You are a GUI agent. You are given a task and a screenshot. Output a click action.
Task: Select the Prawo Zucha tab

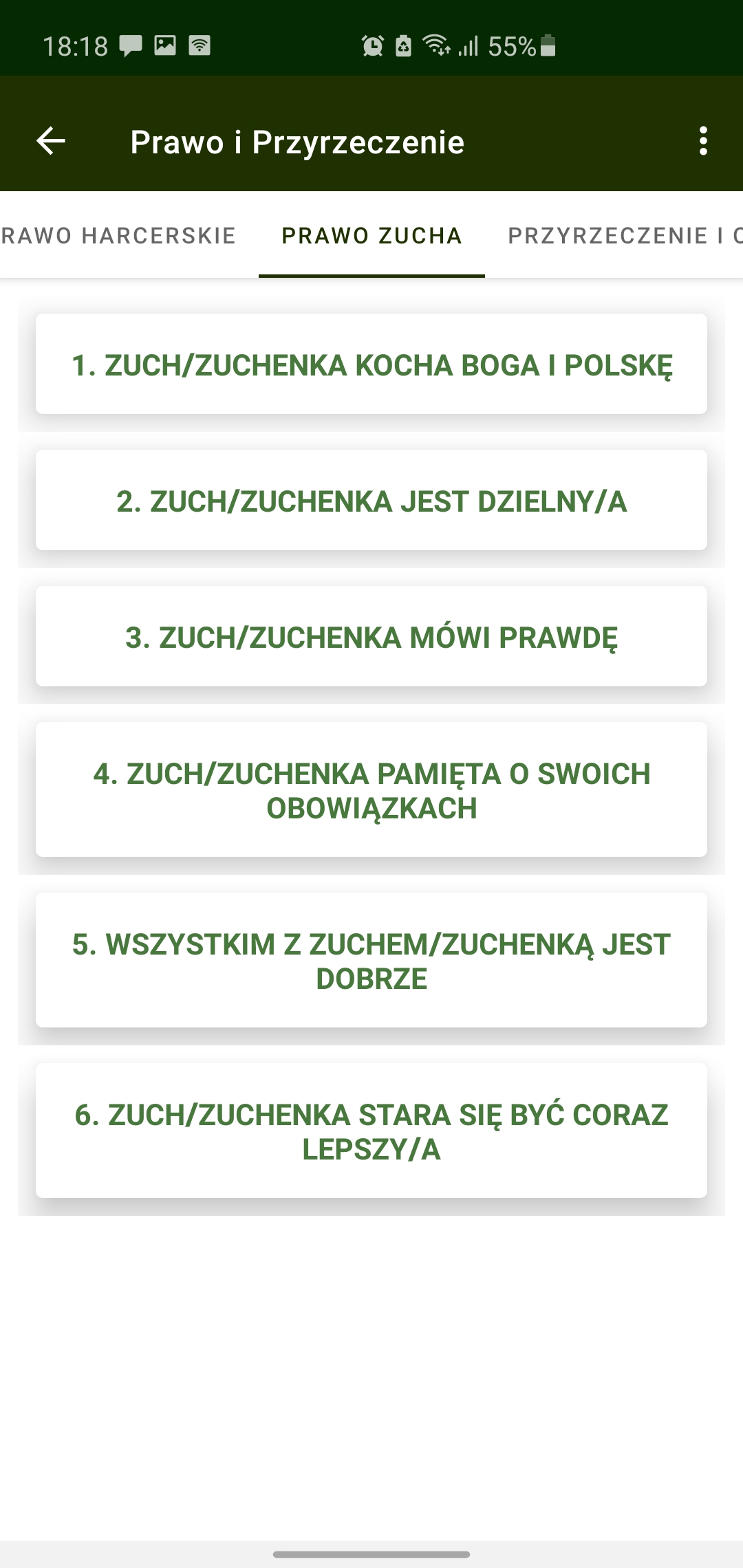(x=371, y=236)
